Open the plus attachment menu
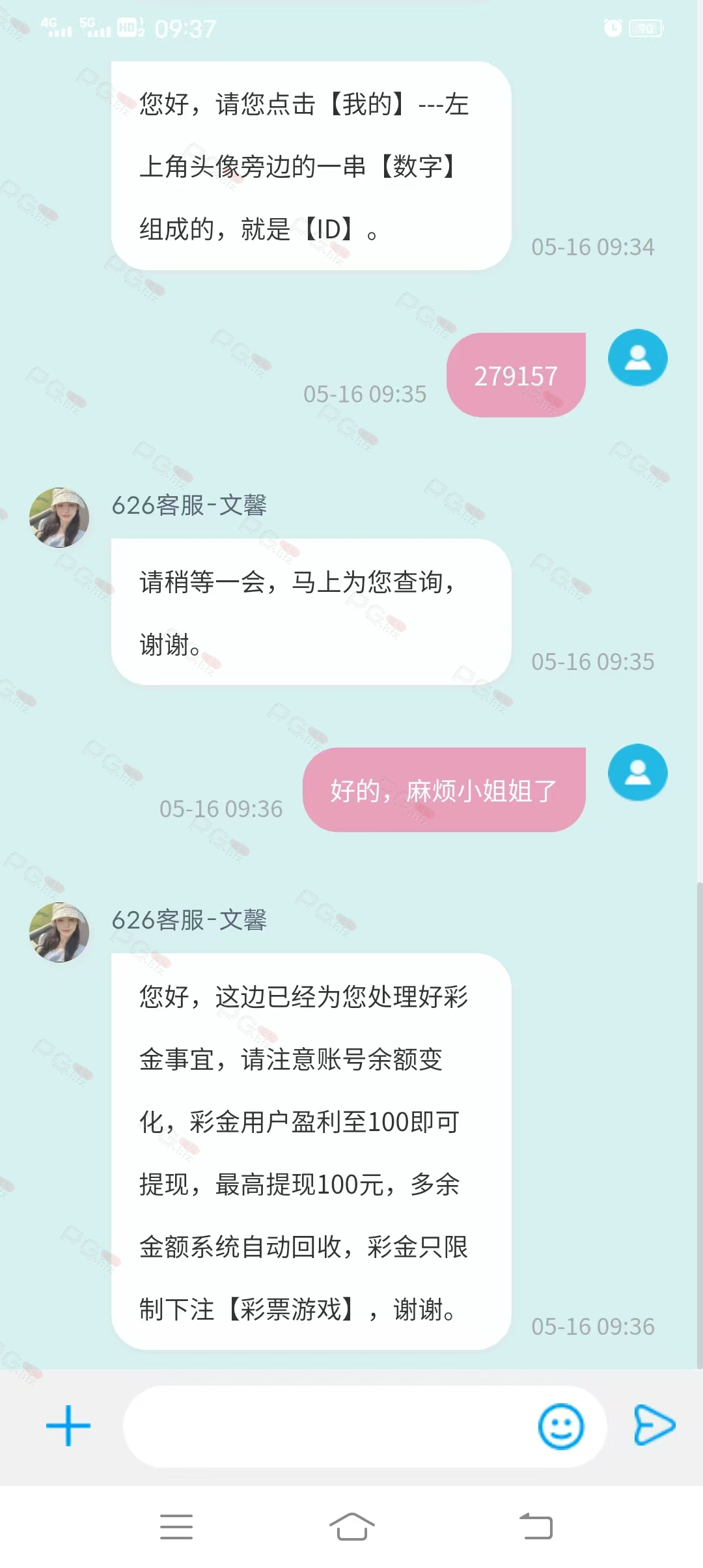This screenshot has width=703, height=1568. [68, 1425]
